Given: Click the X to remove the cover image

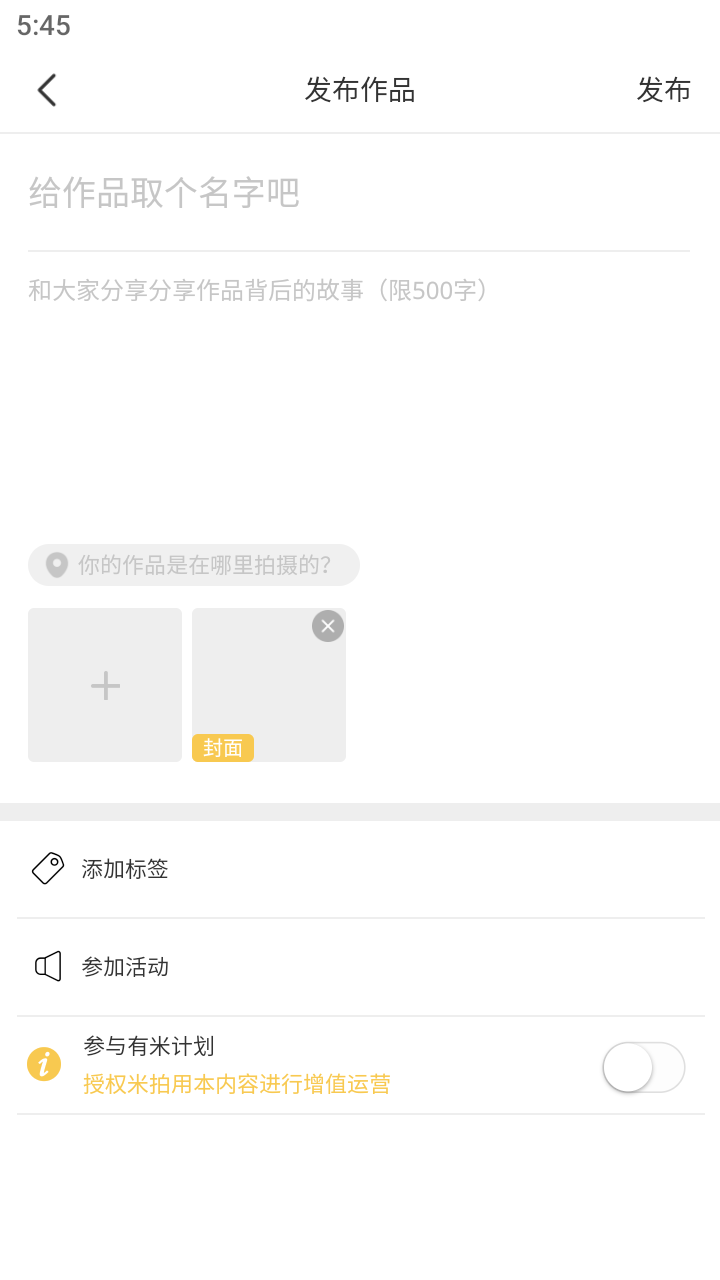Looking at the screenshot, I should point(327,625).
